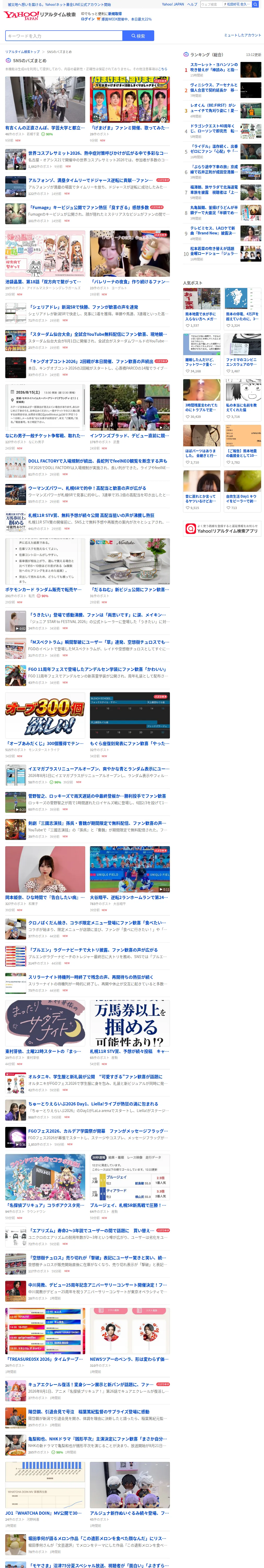
Task: Open the TREASURE05X 2026 タイムテーブル card
Action: tap(45, 1340)
